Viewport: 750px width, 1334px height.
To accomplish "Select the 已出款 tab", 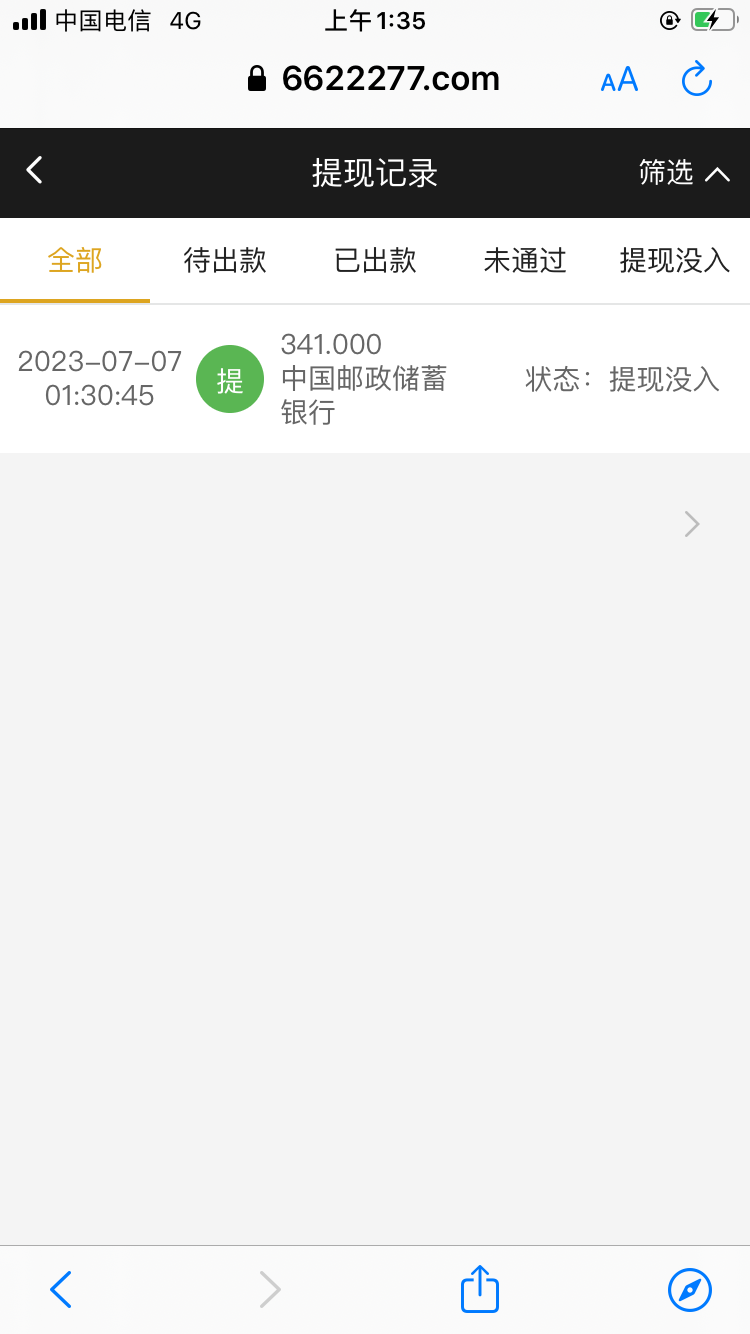I will point(375,260).
